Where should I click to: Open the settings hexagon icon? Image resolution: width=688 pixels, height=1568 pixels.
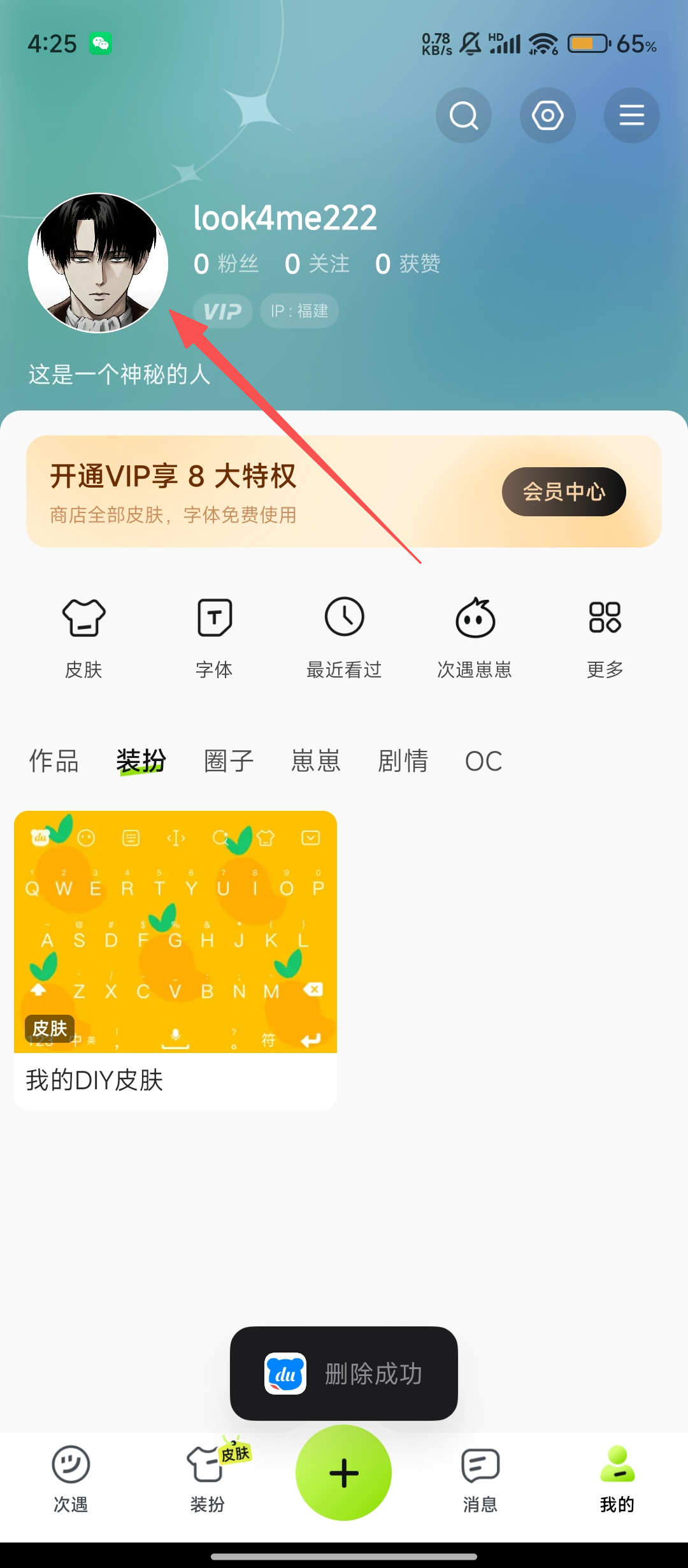(547, 115)
